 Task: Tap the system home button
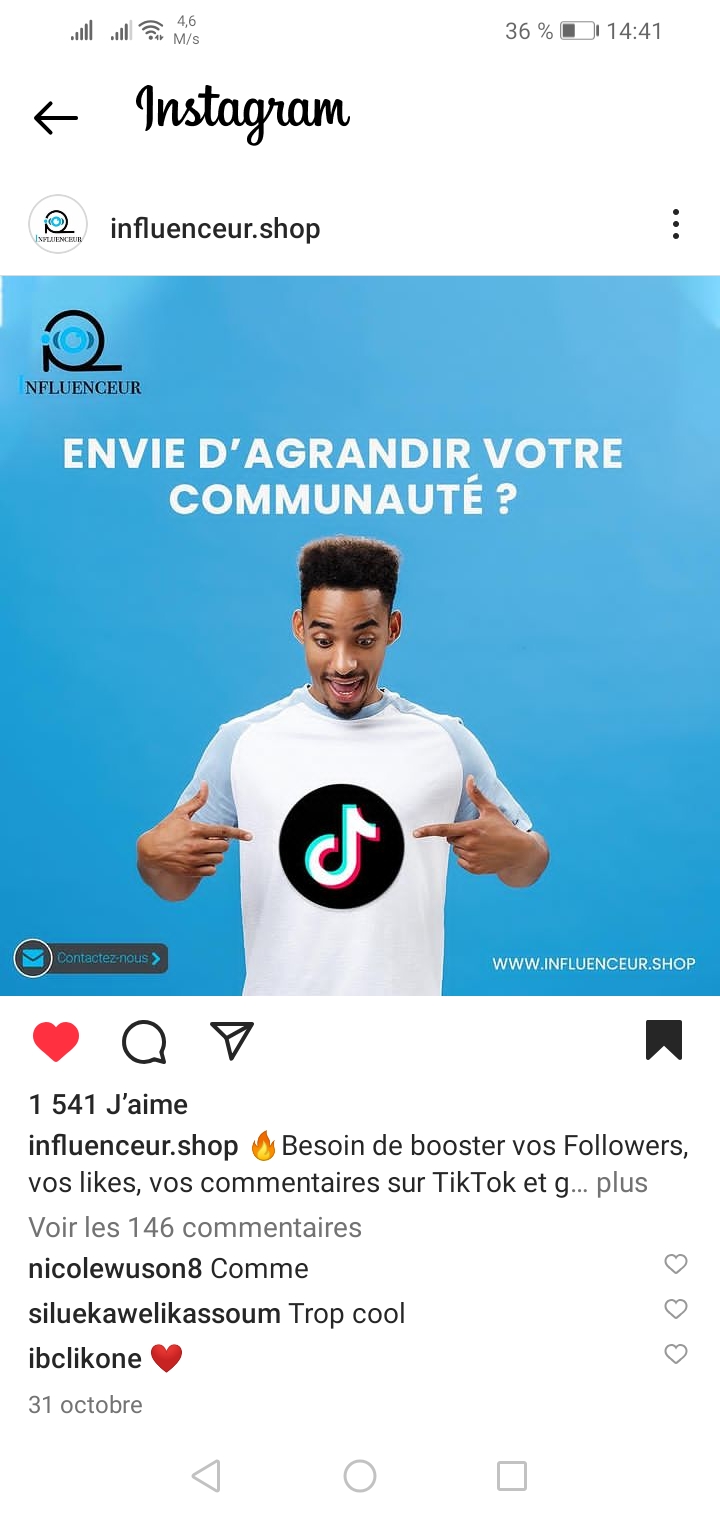coord(360,1476)
